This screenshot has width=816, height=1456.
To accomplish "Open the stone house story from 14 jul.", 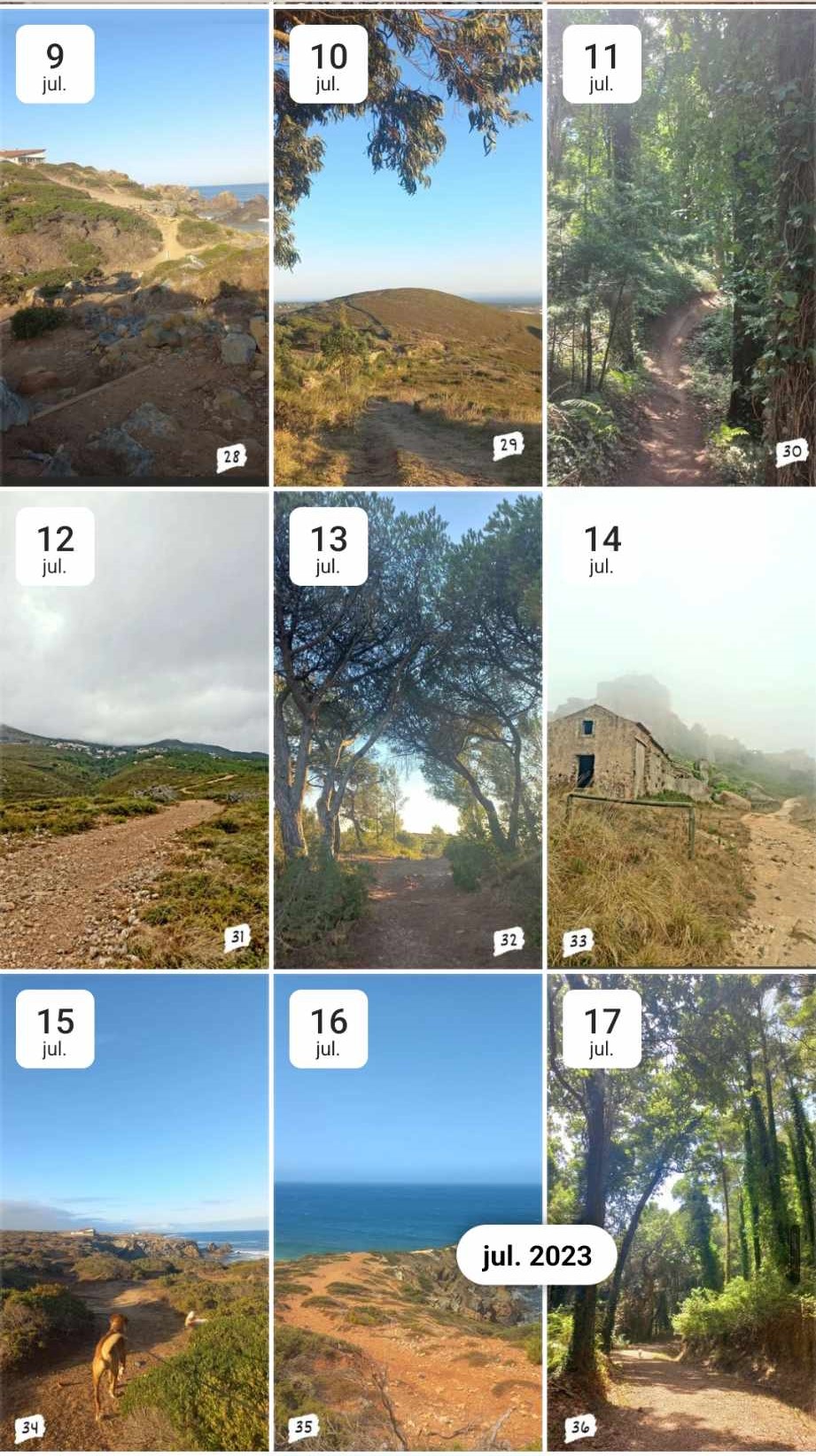I will (x=681, y=730).
